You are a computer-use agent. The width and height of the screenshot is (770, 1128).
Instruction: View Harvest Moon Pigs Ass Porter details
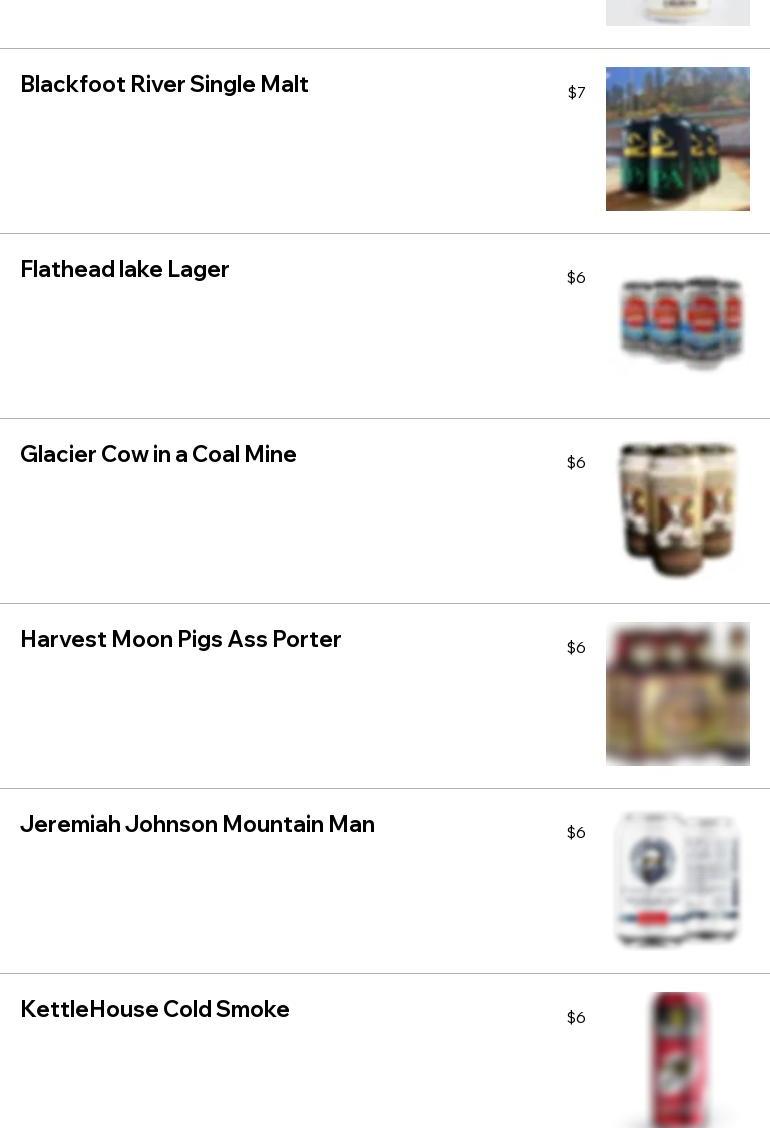181,640
